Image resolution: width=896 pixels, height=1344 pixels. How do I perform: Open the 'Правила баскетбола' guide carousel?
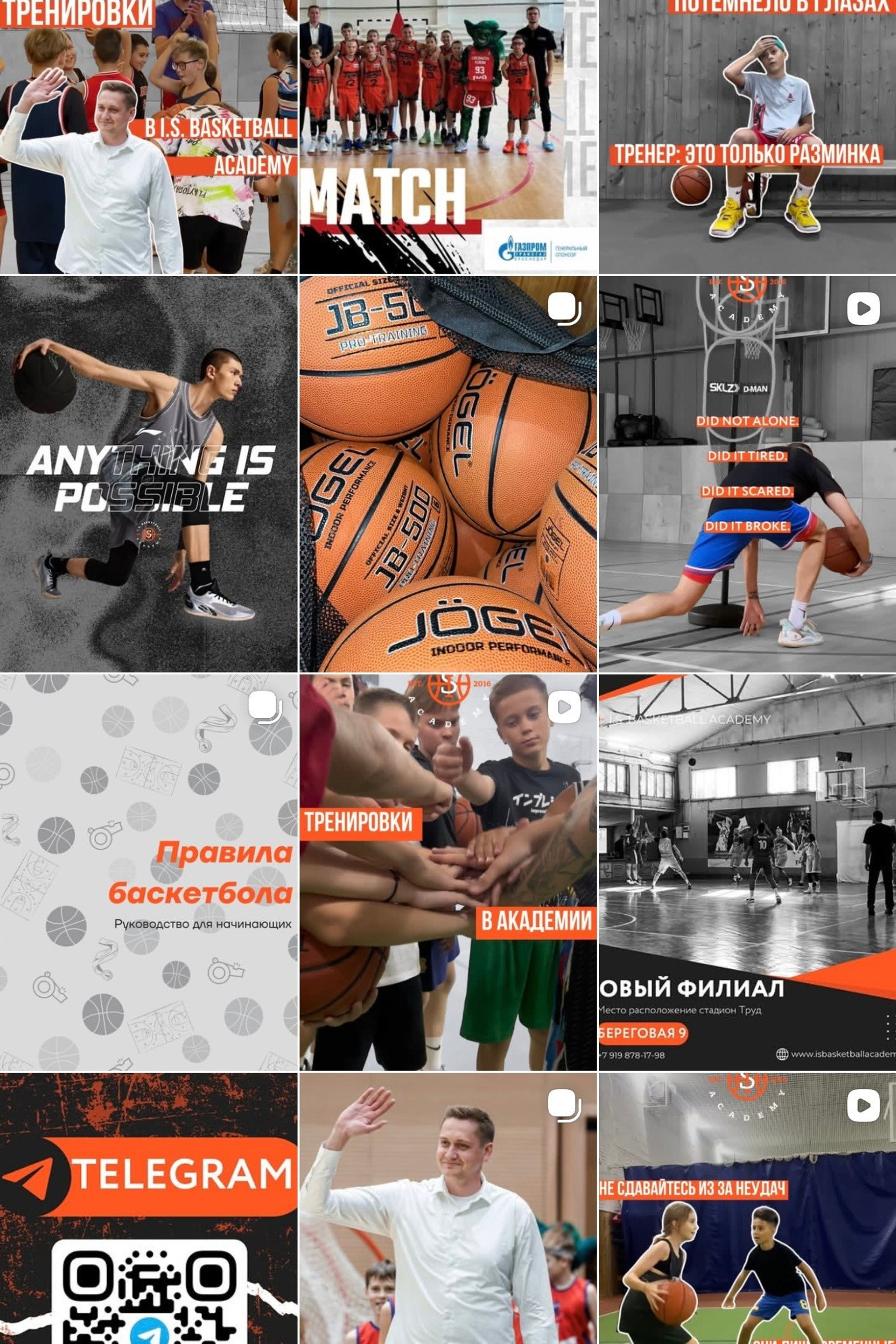148,872
